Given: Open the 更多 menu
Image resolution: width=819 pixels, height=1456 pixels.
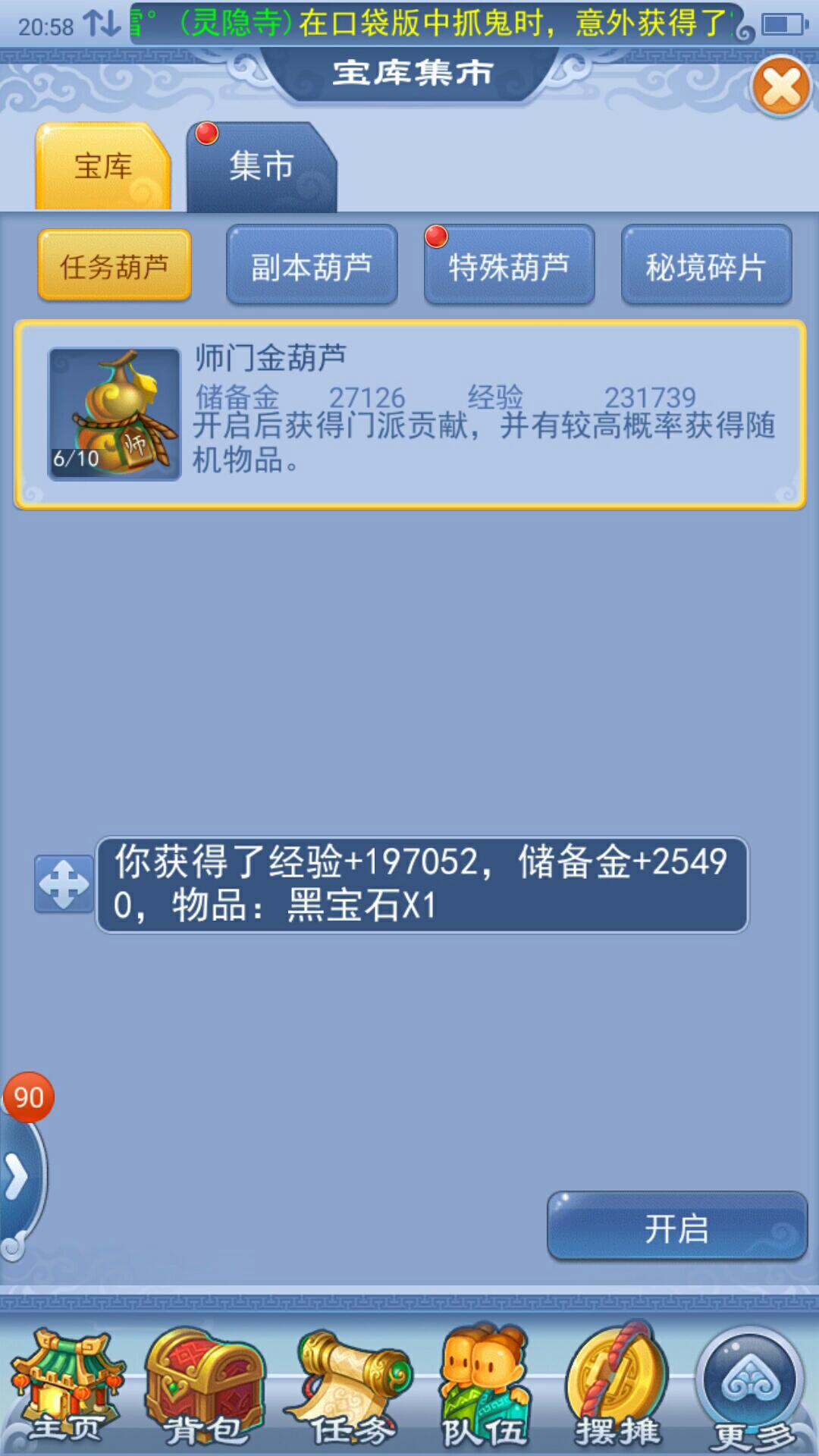Looking at the screenshot, I should point(751,1389).
